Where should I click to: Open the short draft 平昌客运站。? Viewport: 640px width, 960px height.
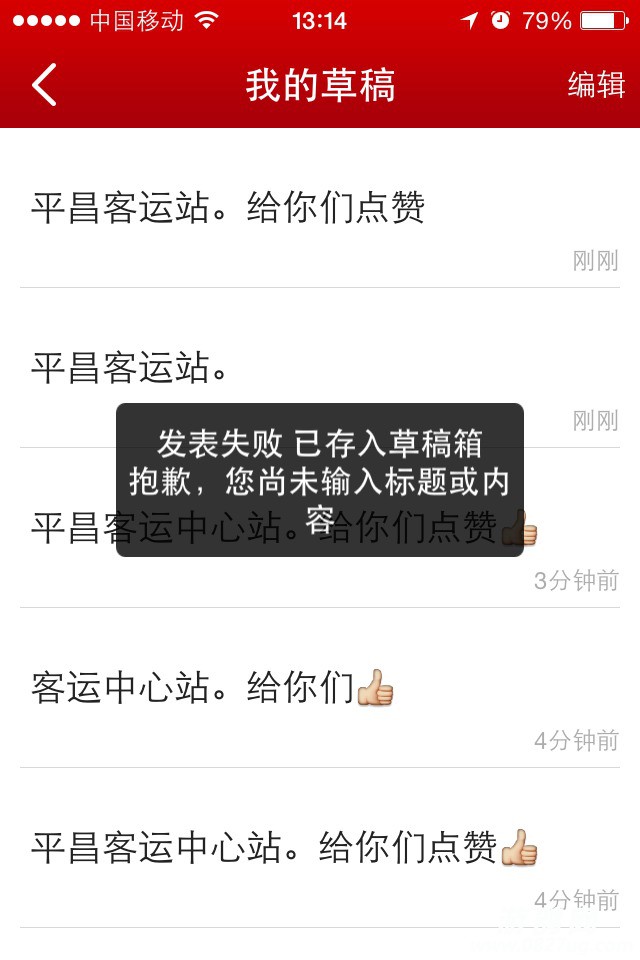(x=130, y=368)
